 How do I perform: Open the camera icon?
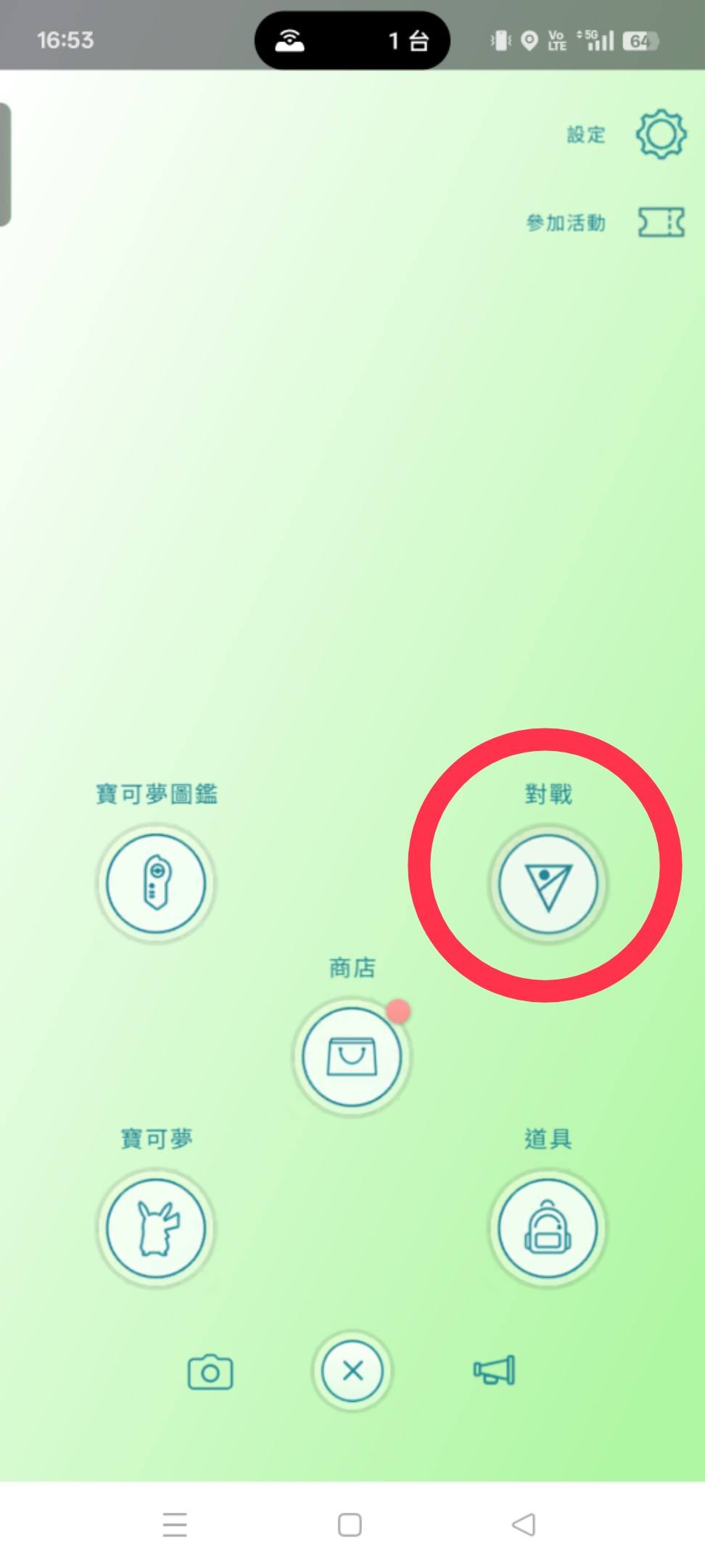click(210, 1371)
